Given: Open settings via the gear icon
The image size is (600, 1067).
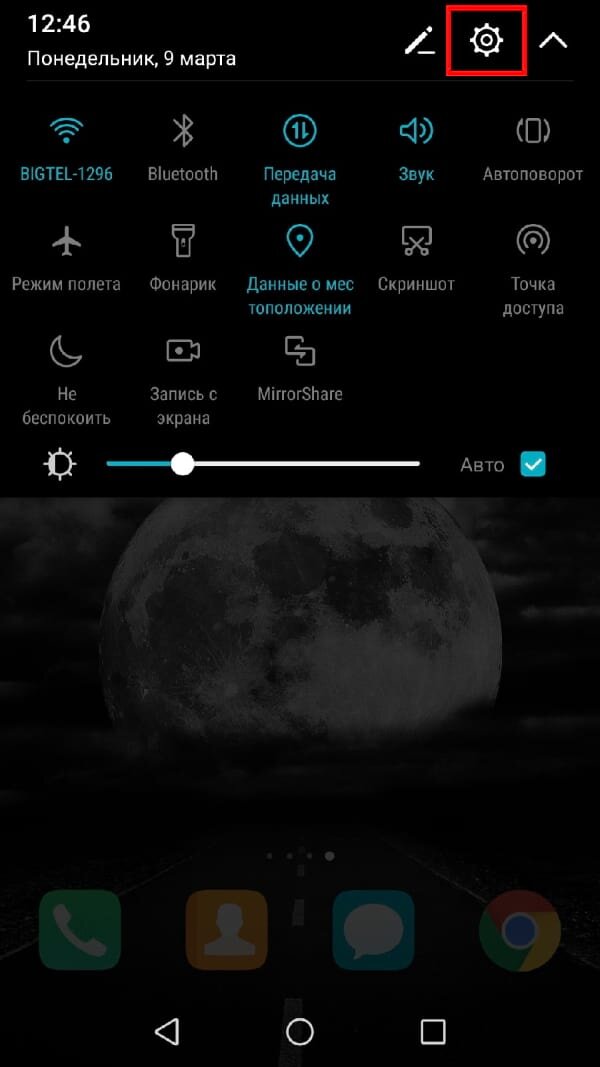Looking at the screenshot, I should point(486,41).
